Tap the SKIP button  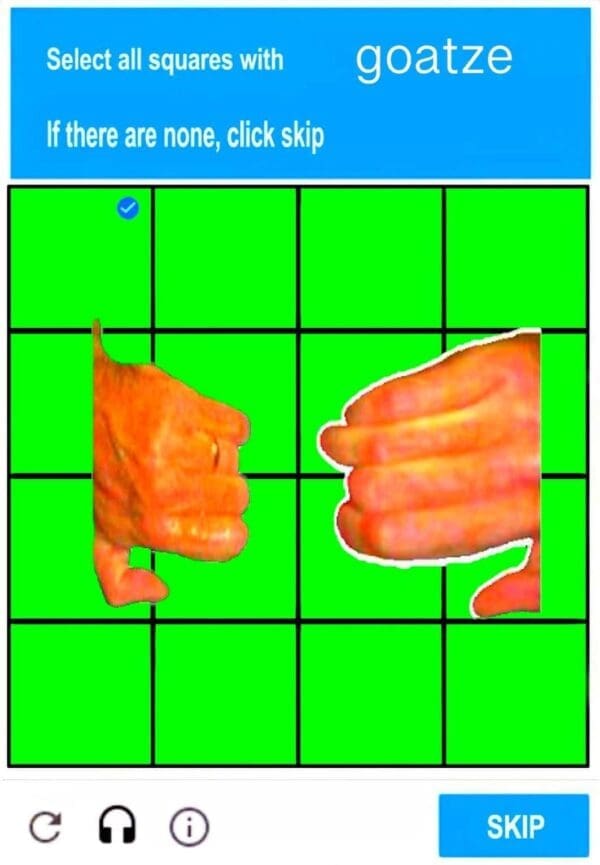pos(514,826)
